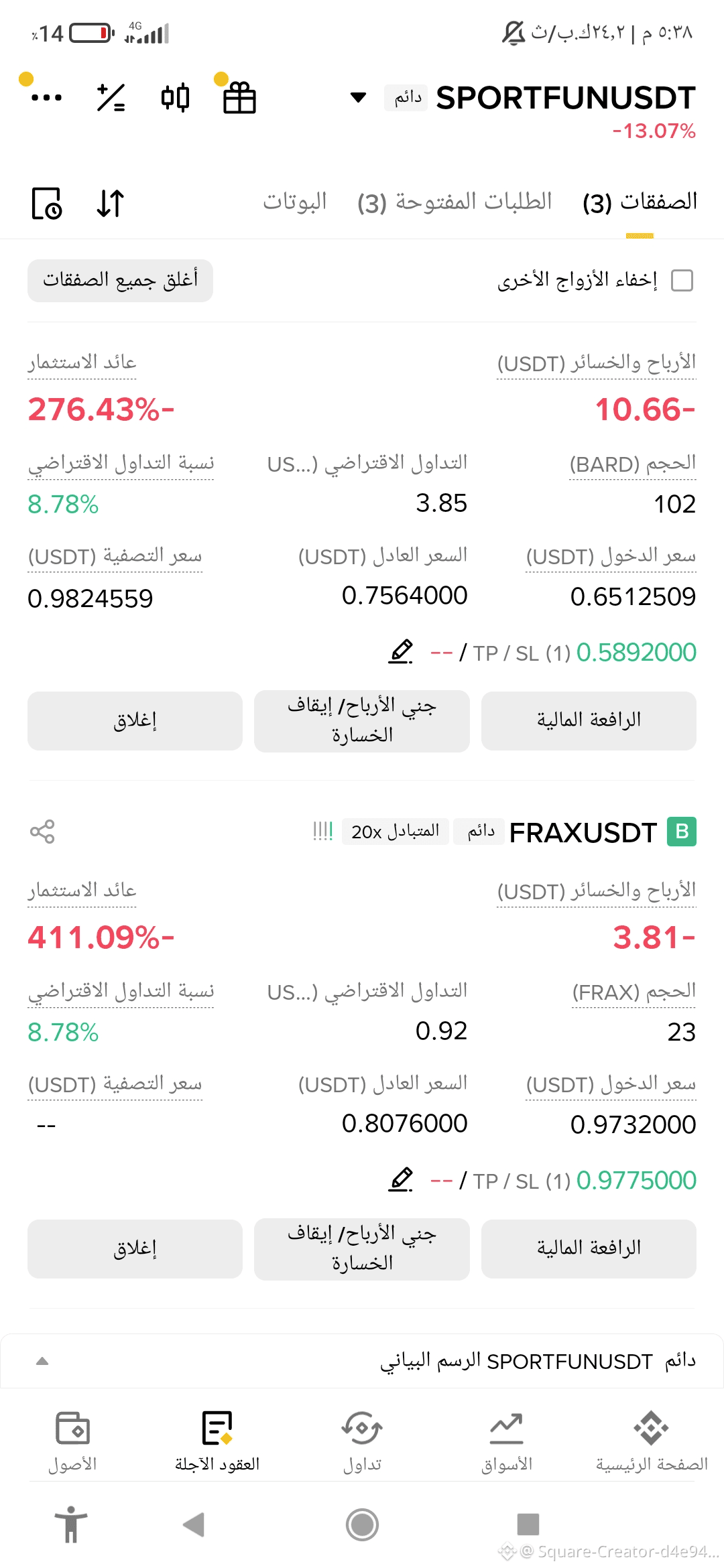The height and width of the screenshot is (1568, 724).
Task: Check the إخفاء الأزواج الأخرى box
Action: [682, 280]
